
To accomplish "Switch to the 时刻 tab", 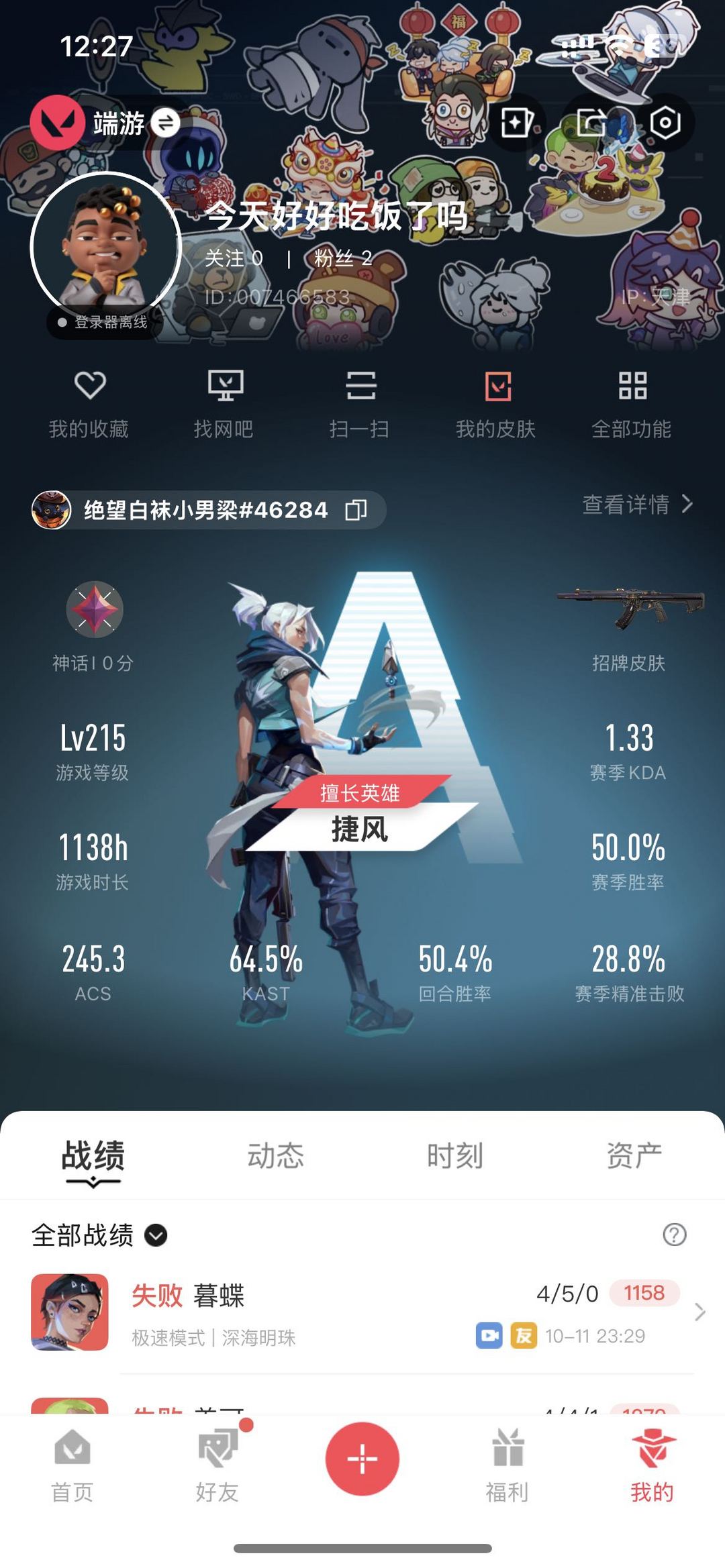I will click(455, 1155).
